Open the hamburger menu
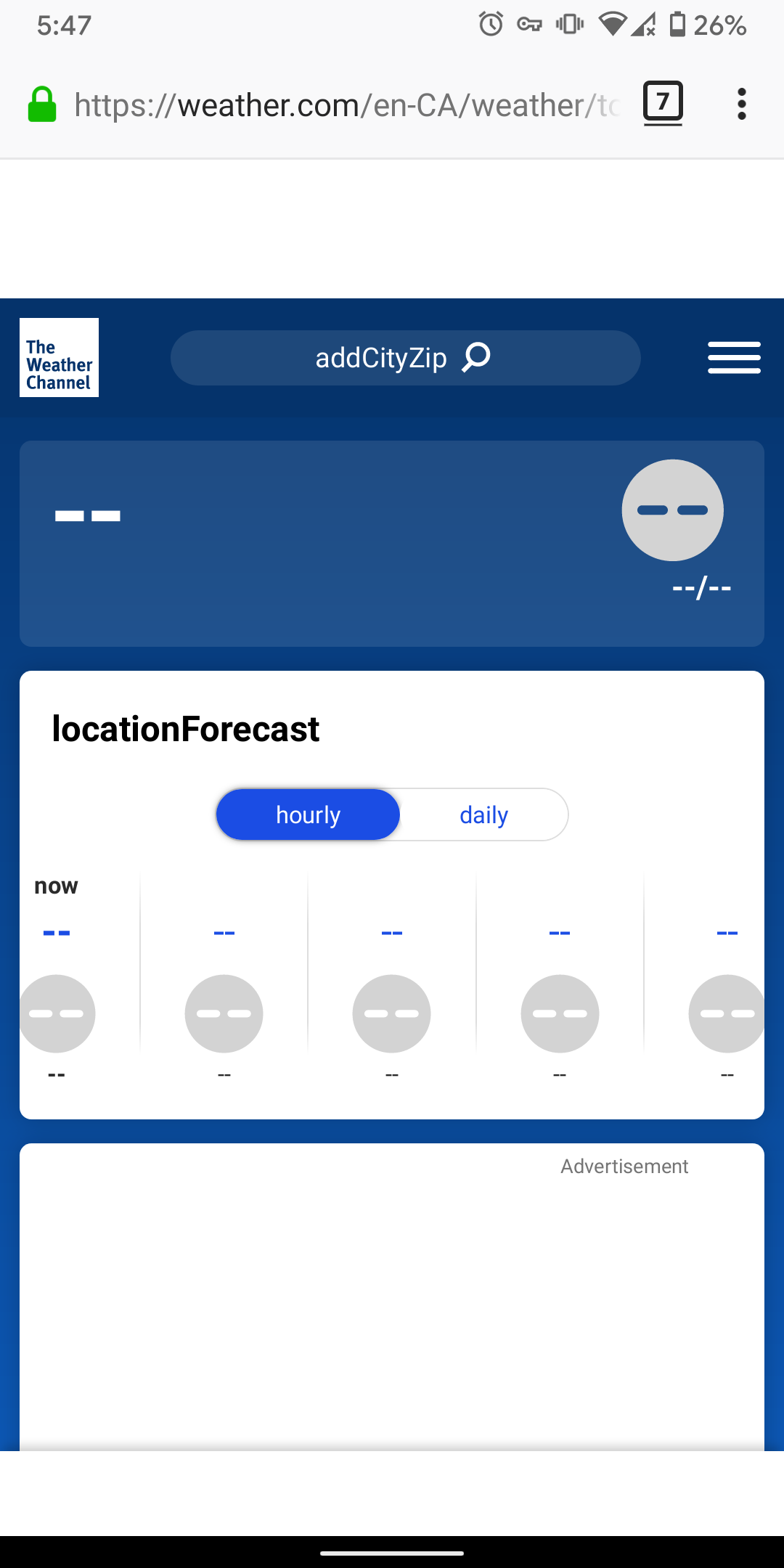The height and width of the screenshot is (1568, 784). pos(734,358)
